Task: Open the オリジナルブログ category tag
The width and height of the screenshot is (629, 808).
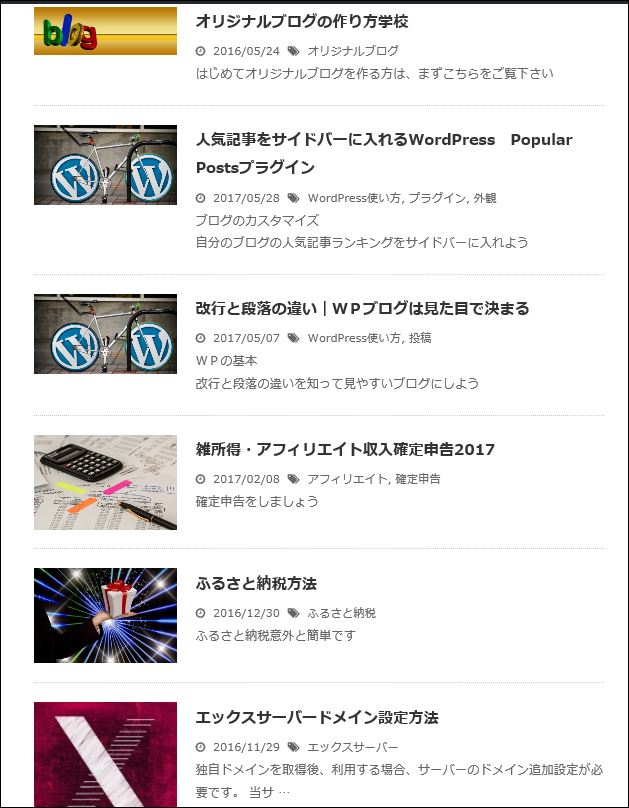Action: [x=353, y=51]
